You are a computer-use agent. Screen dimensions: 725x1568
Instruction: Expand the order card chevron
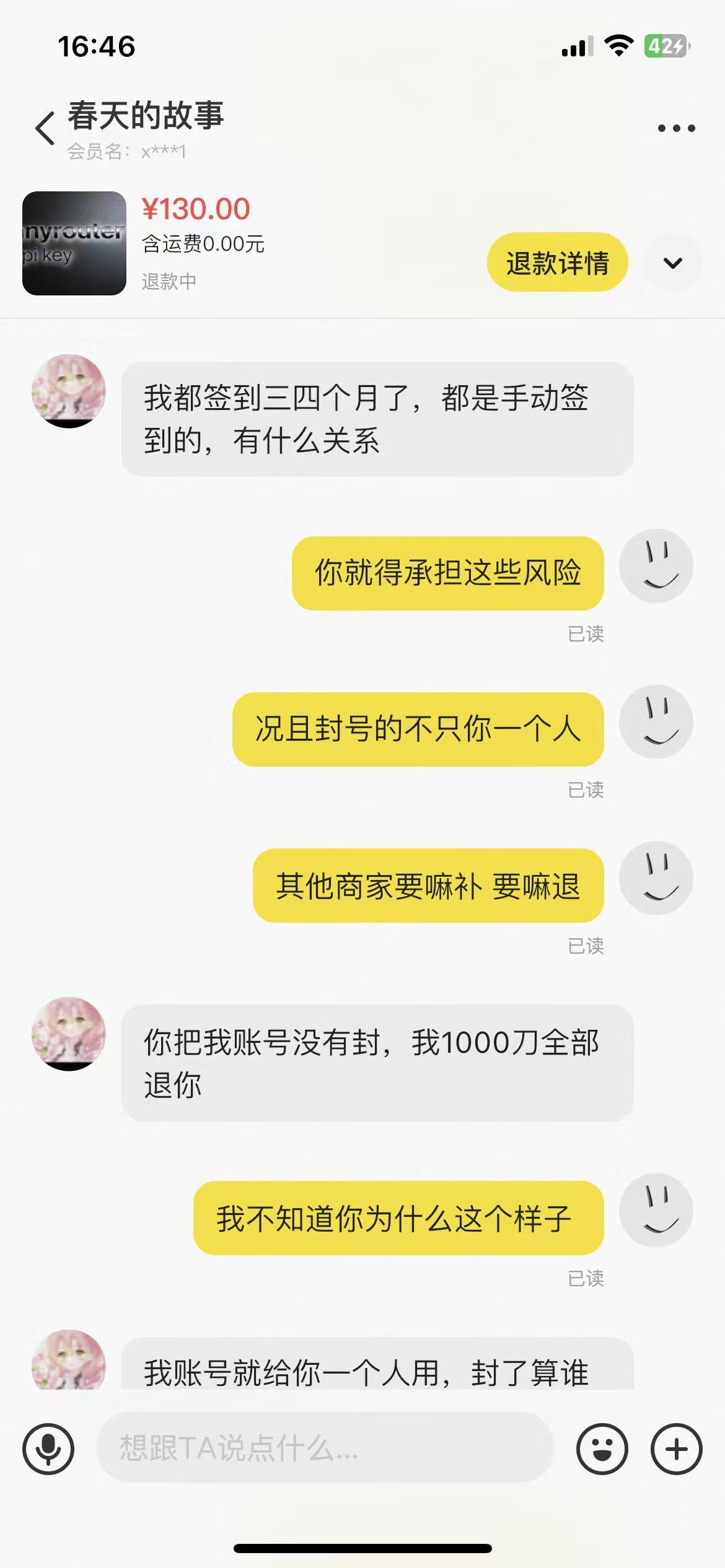coord(672,263)
